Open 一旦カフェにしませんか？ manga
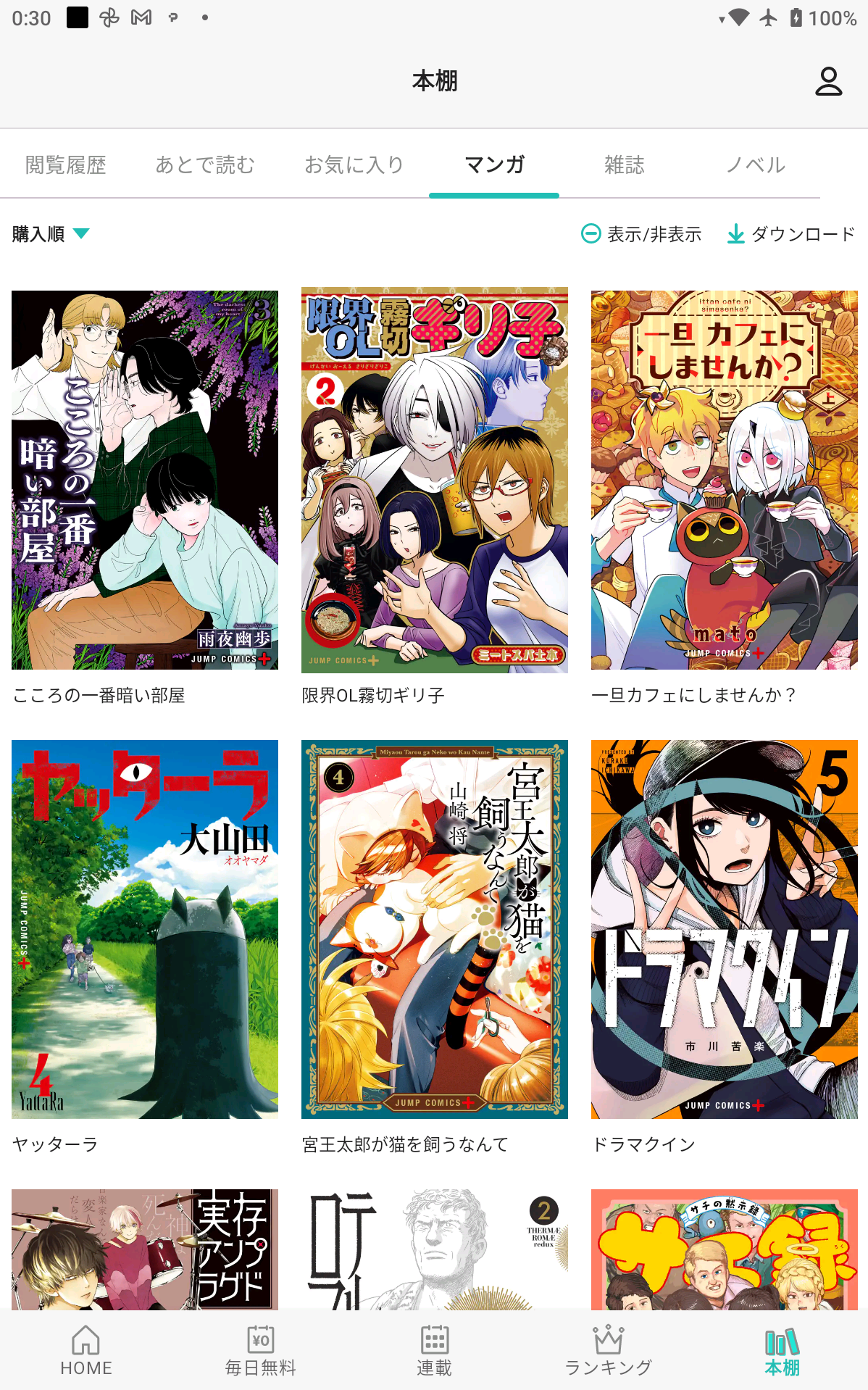Screen dimensions: 868x1390 click(x=725, y=480)
